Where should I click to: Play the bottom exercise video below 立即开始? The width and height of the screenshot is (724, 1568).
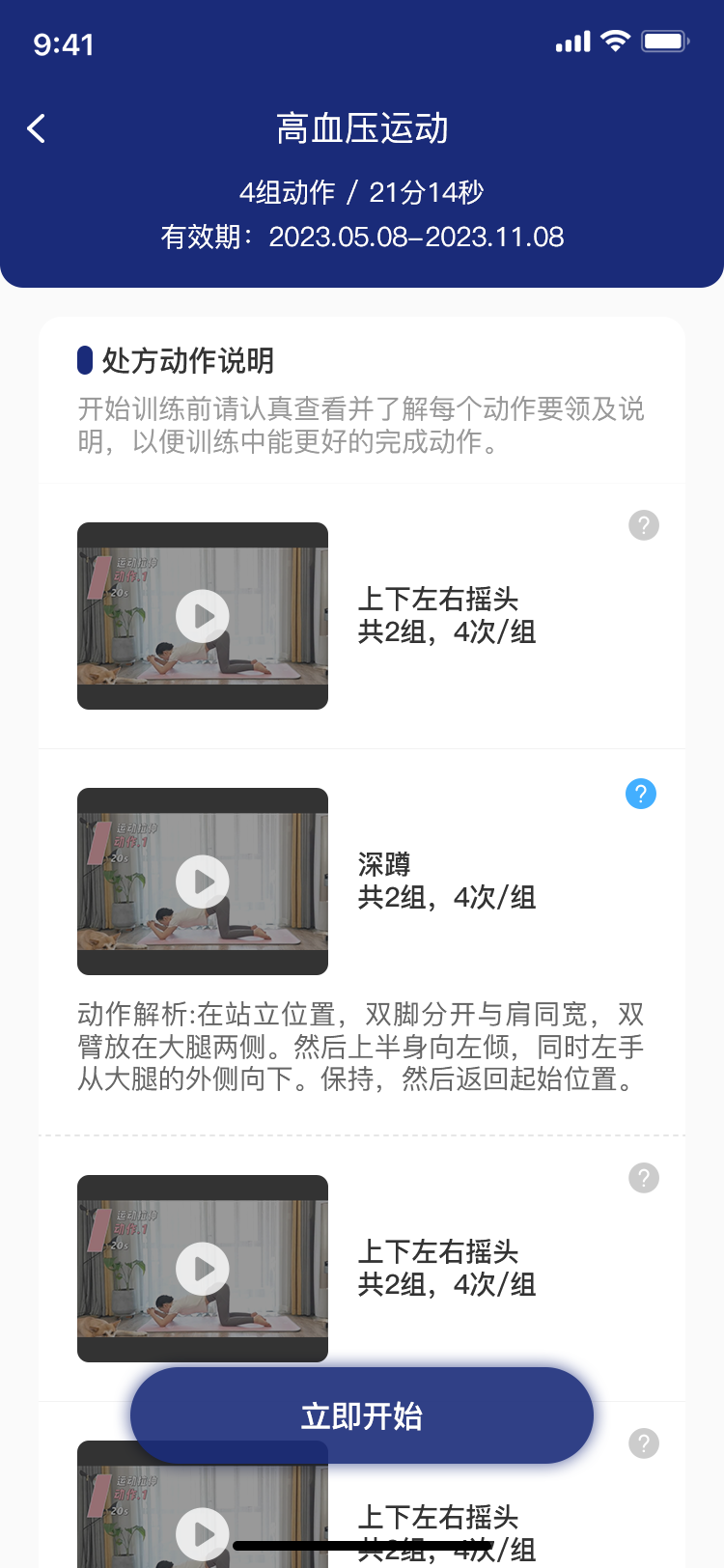[202, 1535]
